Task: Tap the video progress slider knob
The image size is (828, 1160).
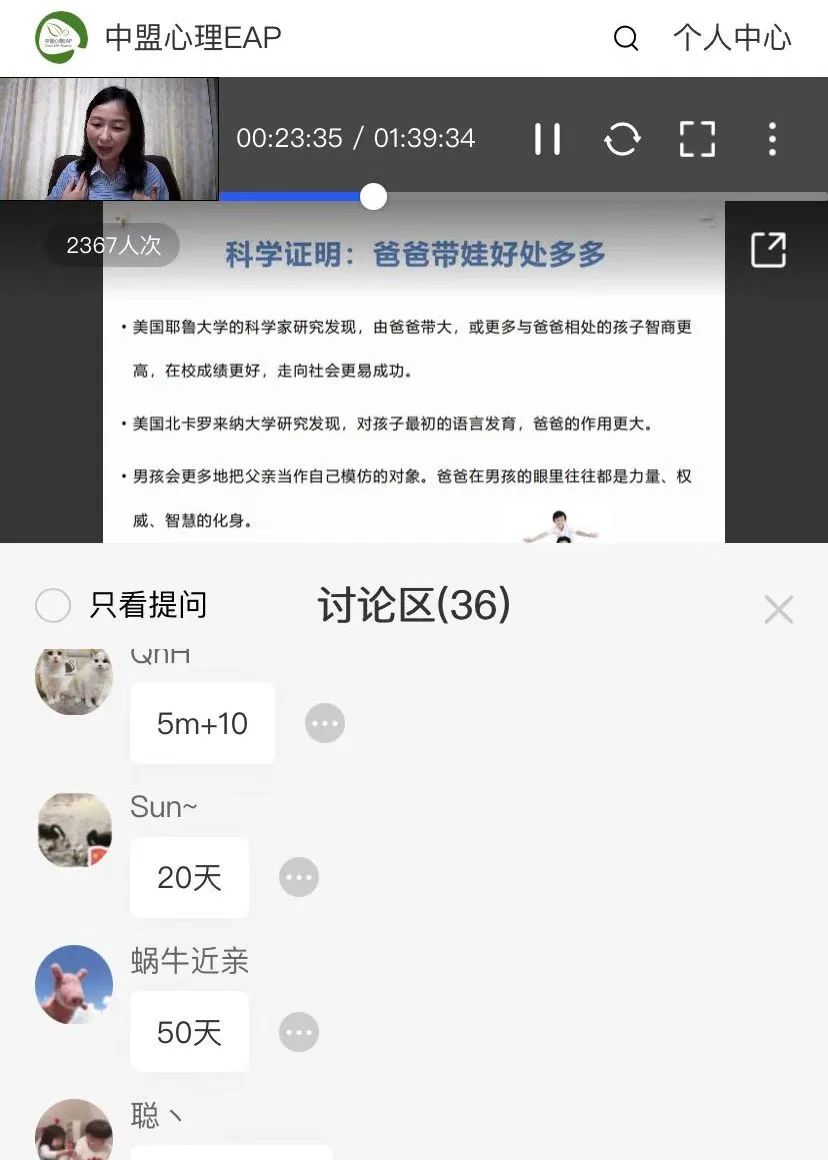Action: click(x=373, y=196)
